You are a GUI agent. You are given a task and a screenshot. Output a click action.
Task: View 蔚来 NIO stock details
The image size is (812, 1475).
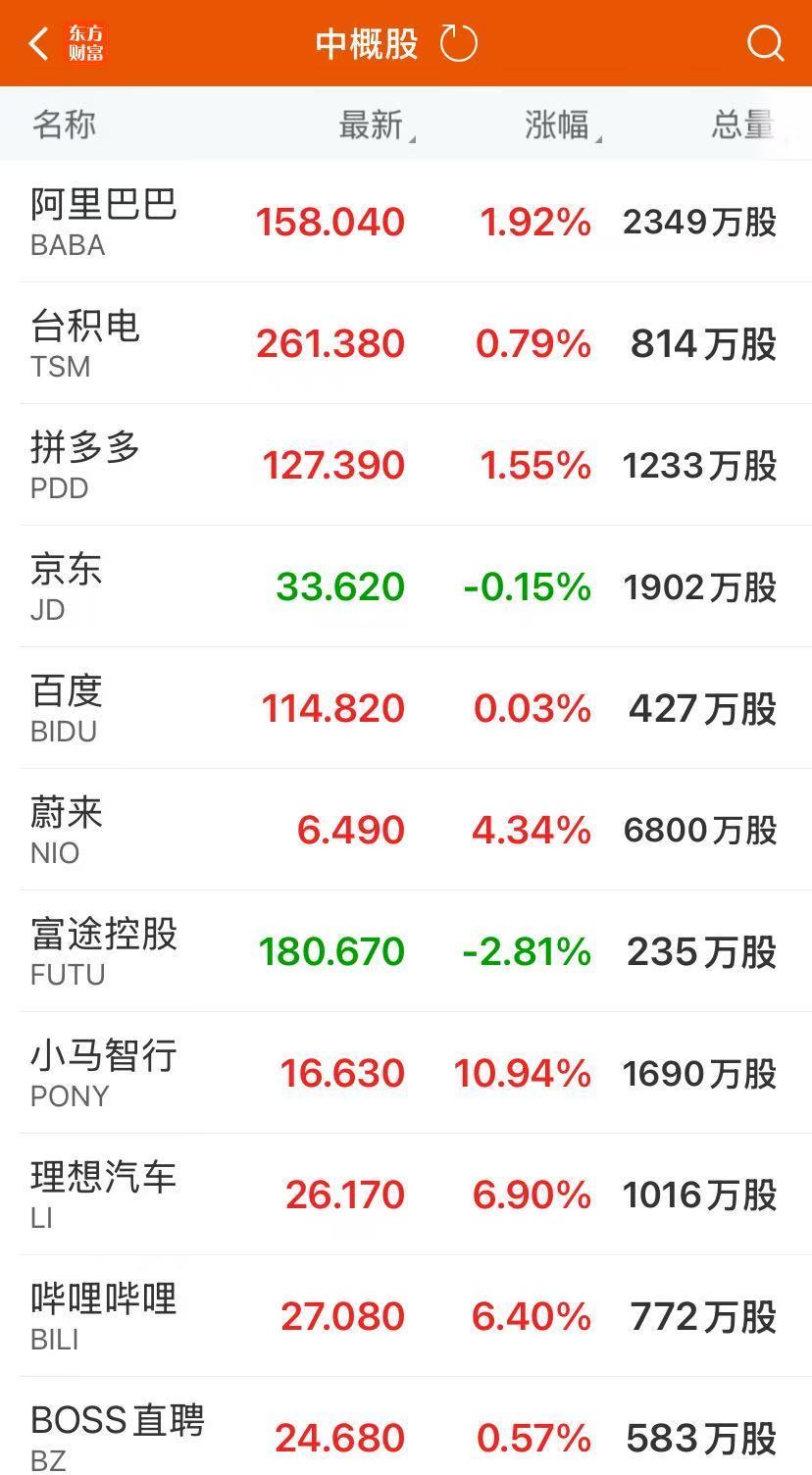(406, 830)
